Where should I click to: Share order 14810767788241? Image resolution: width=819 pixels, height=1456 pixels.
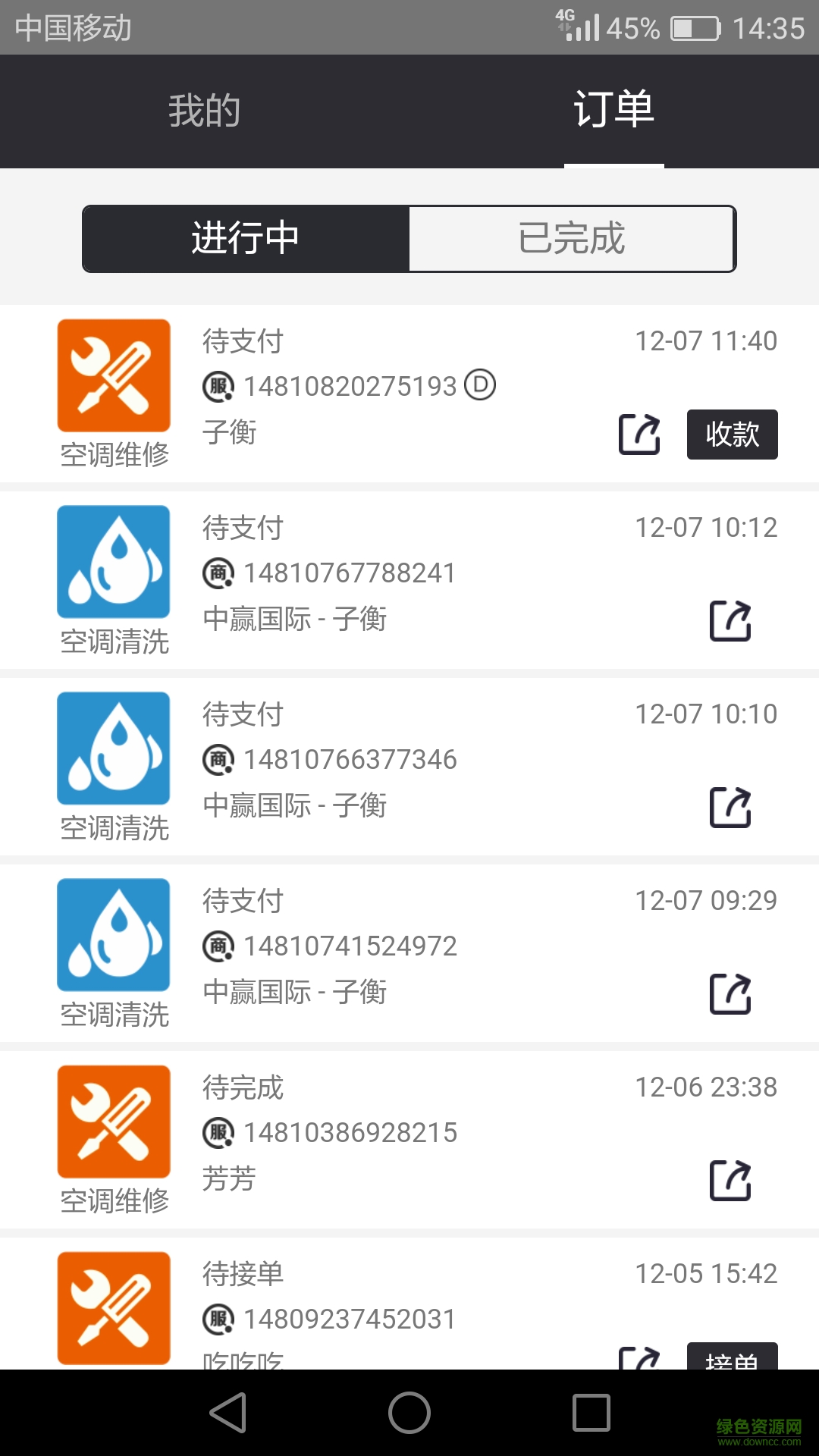730,621
